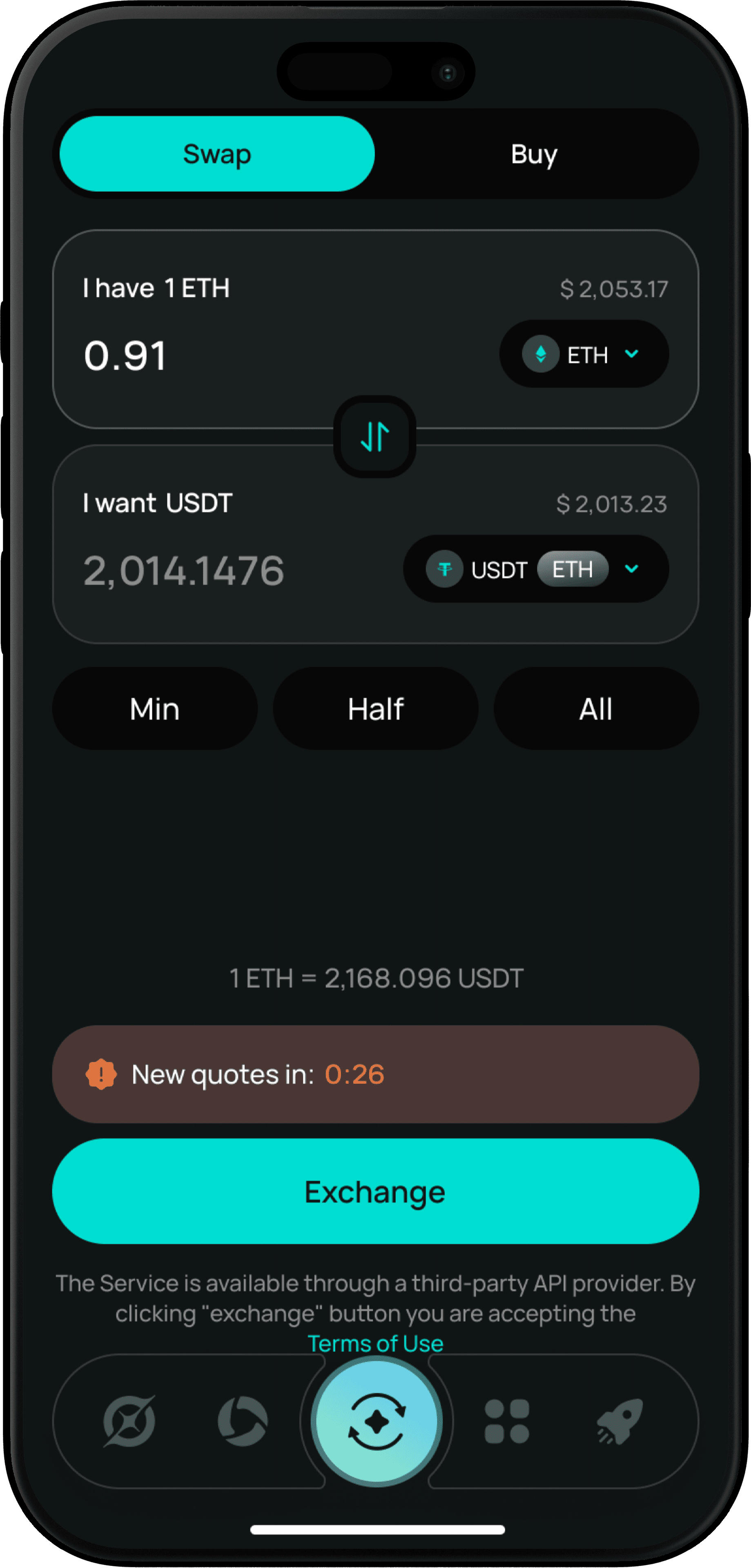
Task: Use All of the ETH balance
Action: pos(596,709)
